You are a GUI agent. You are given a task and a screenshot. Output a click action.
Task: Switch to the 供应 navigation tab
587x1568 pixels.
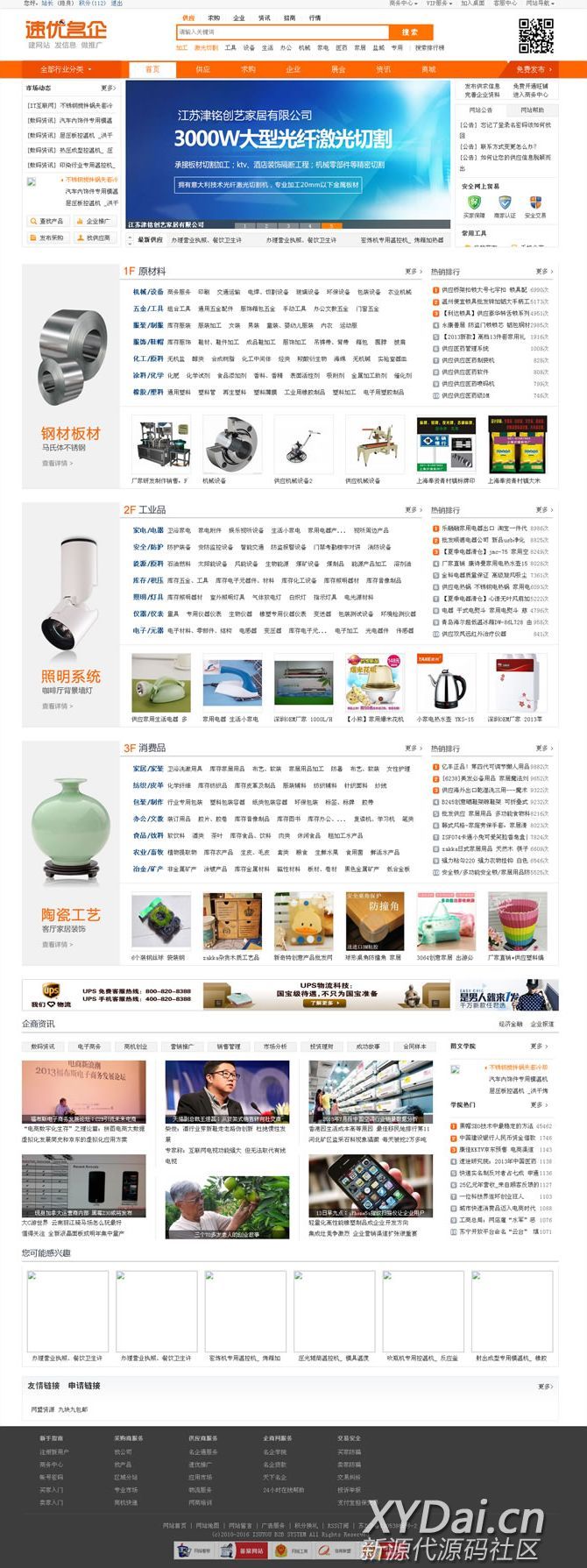[x=202, y=69]
